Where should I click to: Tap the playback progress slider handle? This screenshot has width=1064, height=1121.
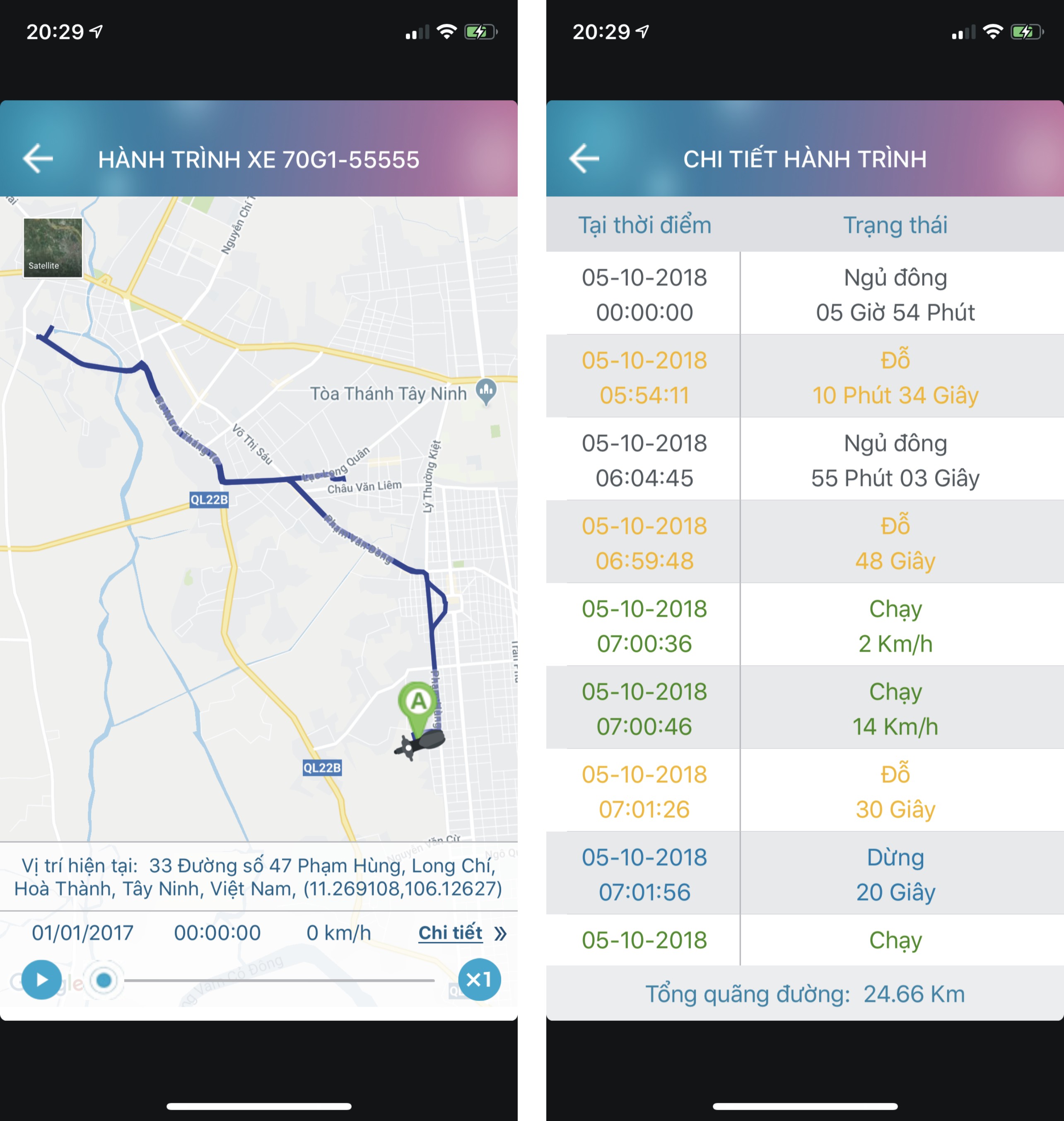tap(104, 980)
